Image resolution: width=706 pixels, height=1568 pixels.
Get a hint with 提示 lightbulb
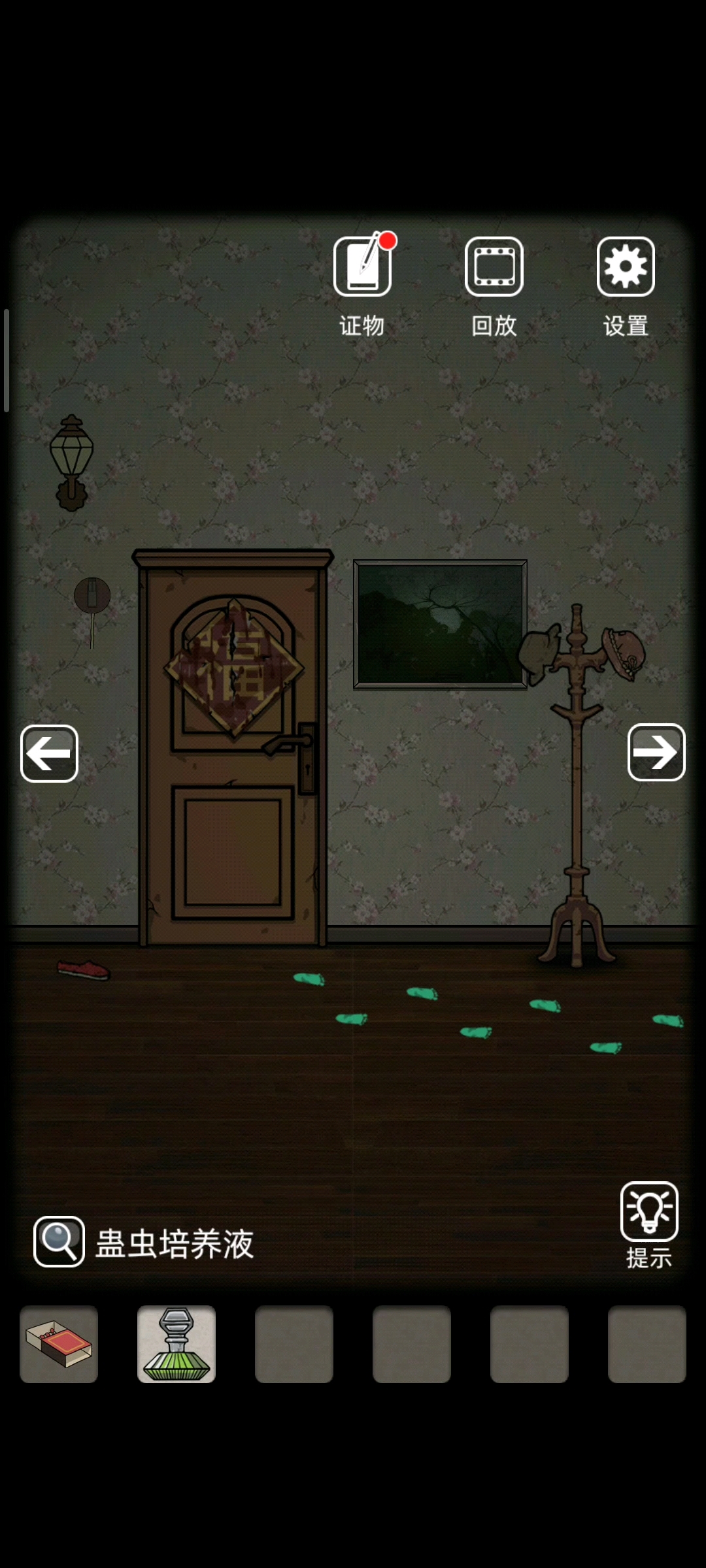click(x=648, y=1213)
